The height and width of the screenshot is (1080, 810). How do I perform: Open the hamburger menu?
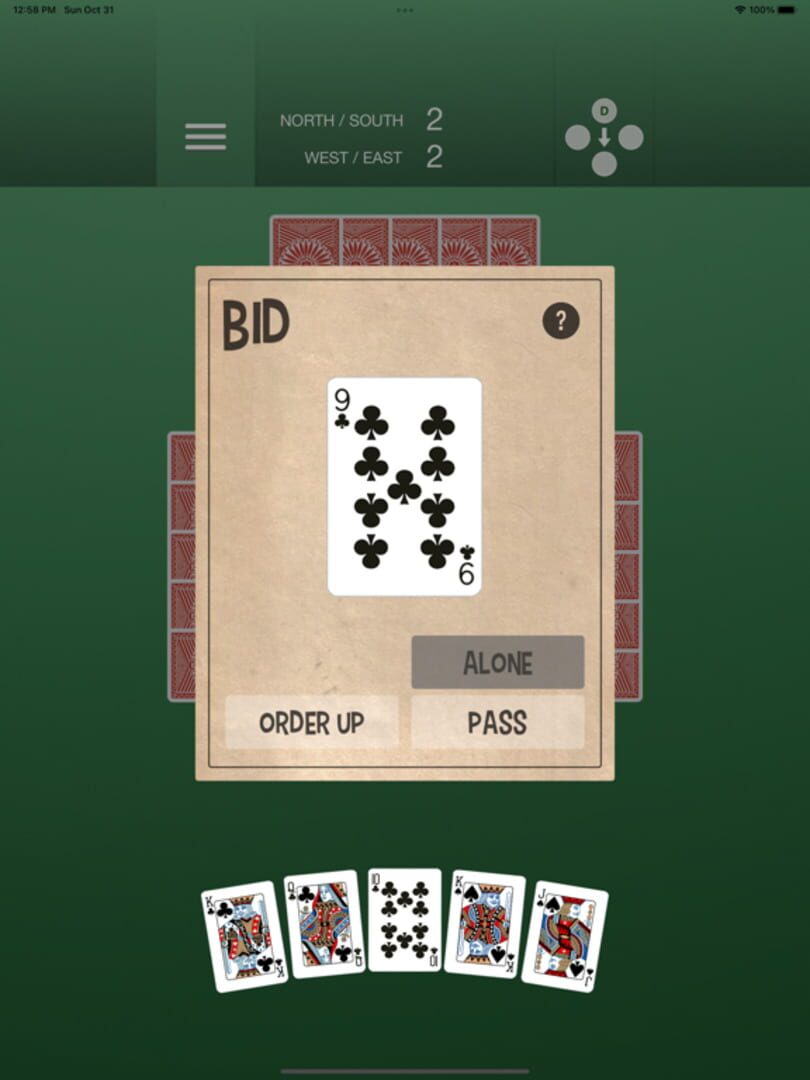click(x=205, y=137)
